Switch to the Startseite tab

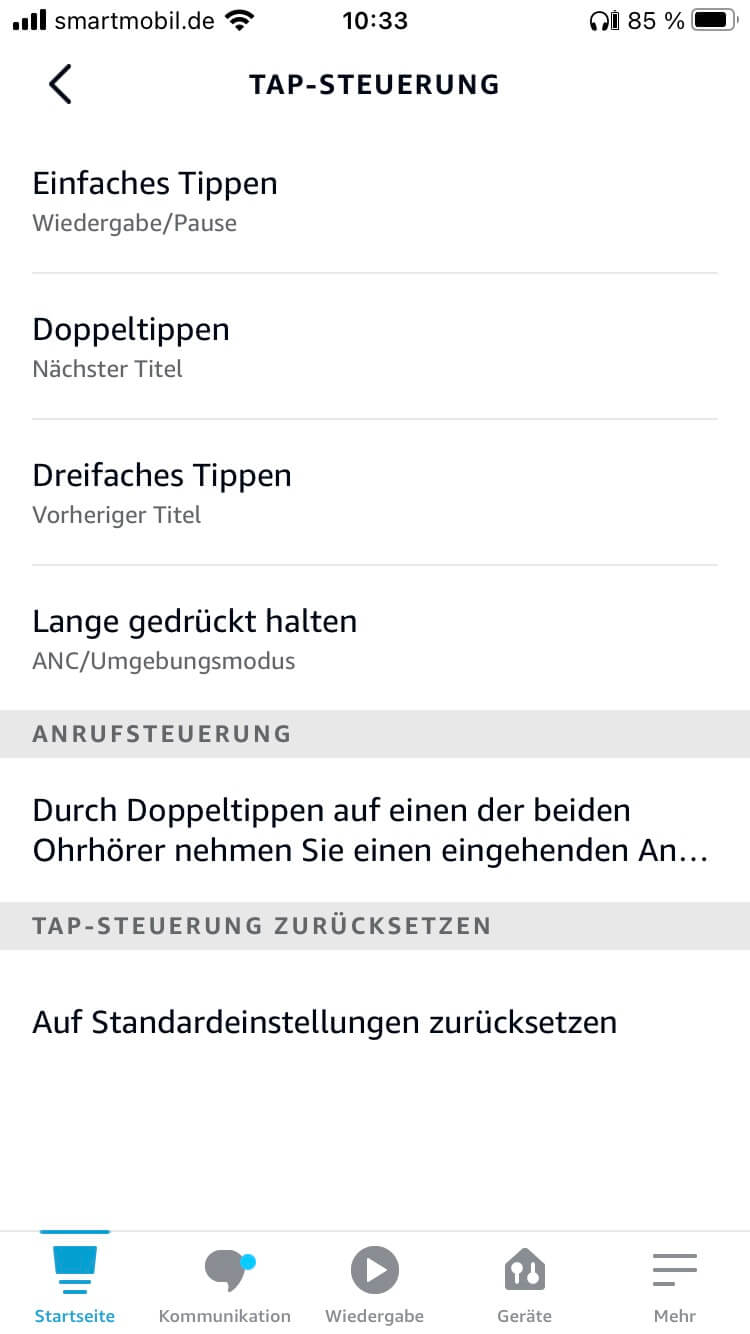[75, 1284]
